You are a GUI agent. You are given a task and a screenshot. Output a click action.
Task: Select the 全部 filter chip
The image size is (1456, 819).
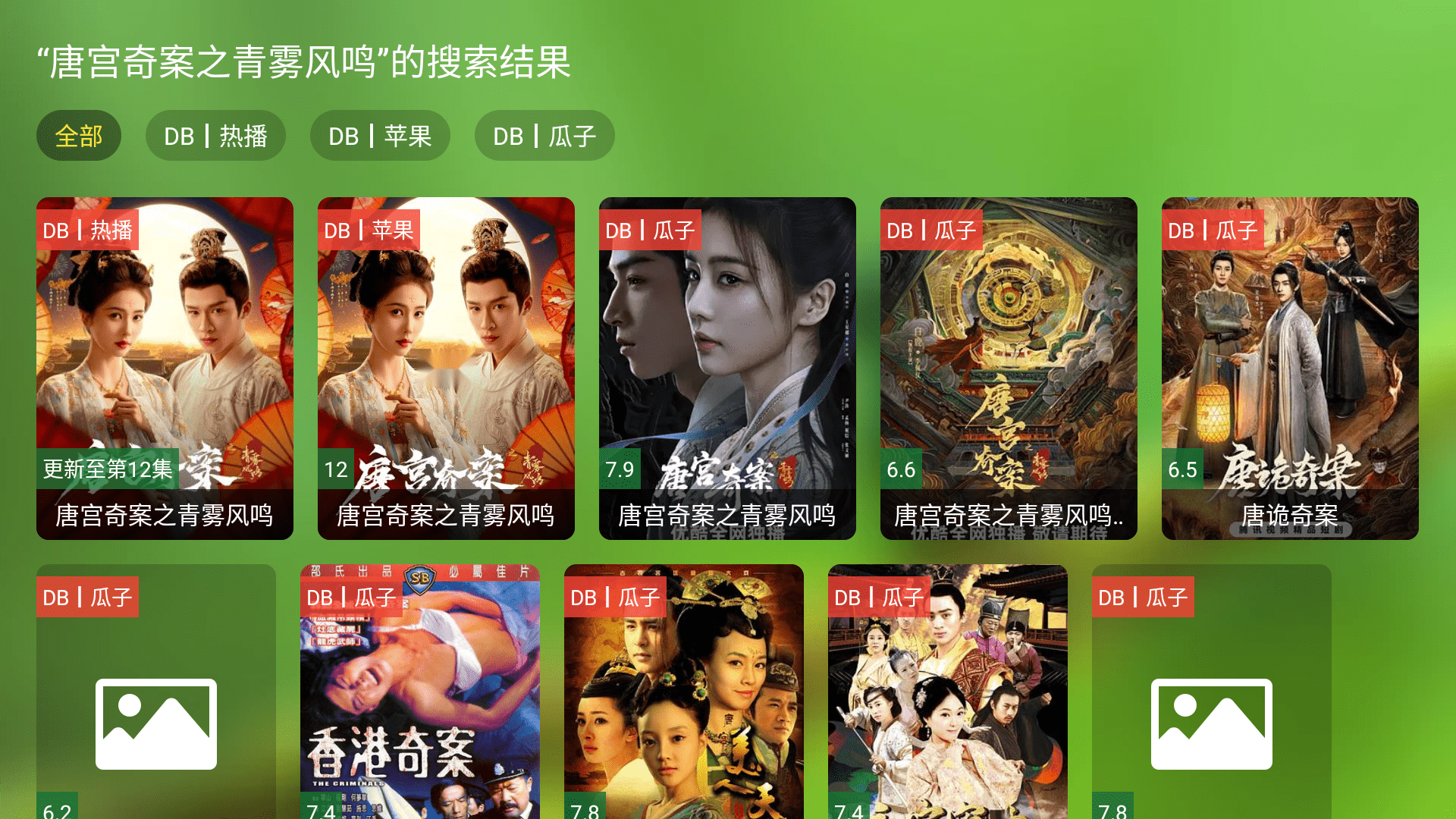78,136
